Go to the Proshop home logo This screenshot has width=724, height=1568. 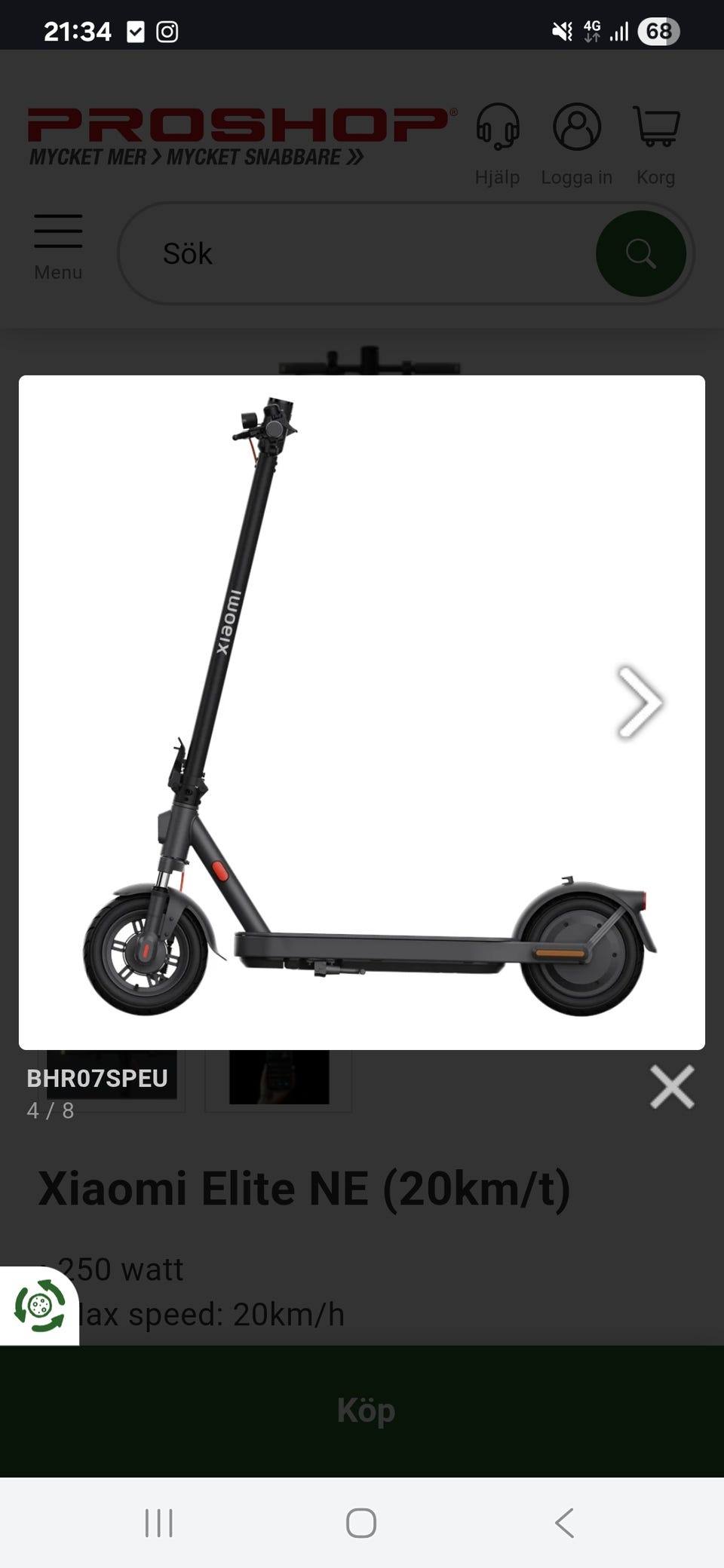240,136
